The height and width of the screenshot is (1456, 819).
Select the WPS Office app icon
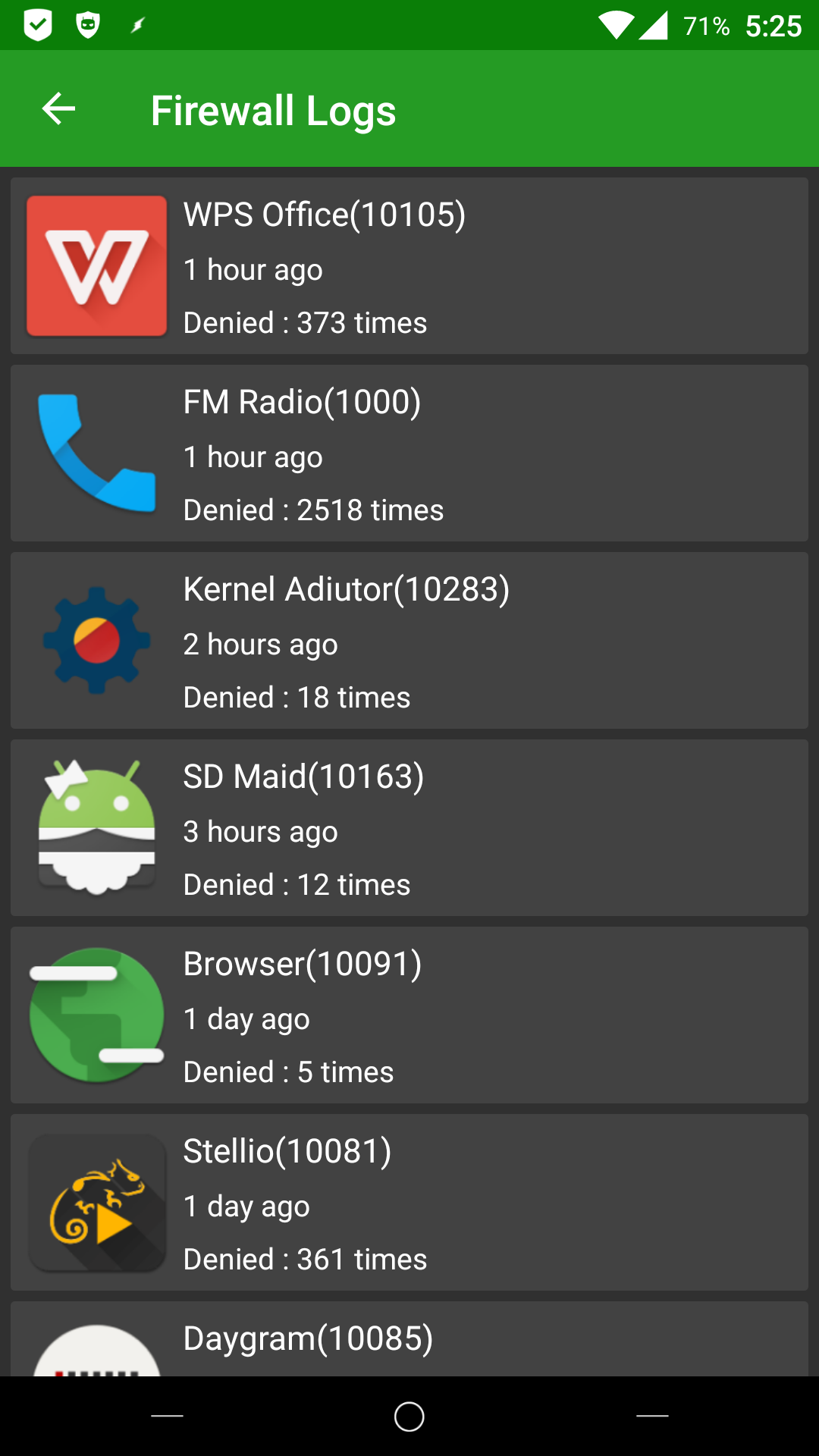96,265
